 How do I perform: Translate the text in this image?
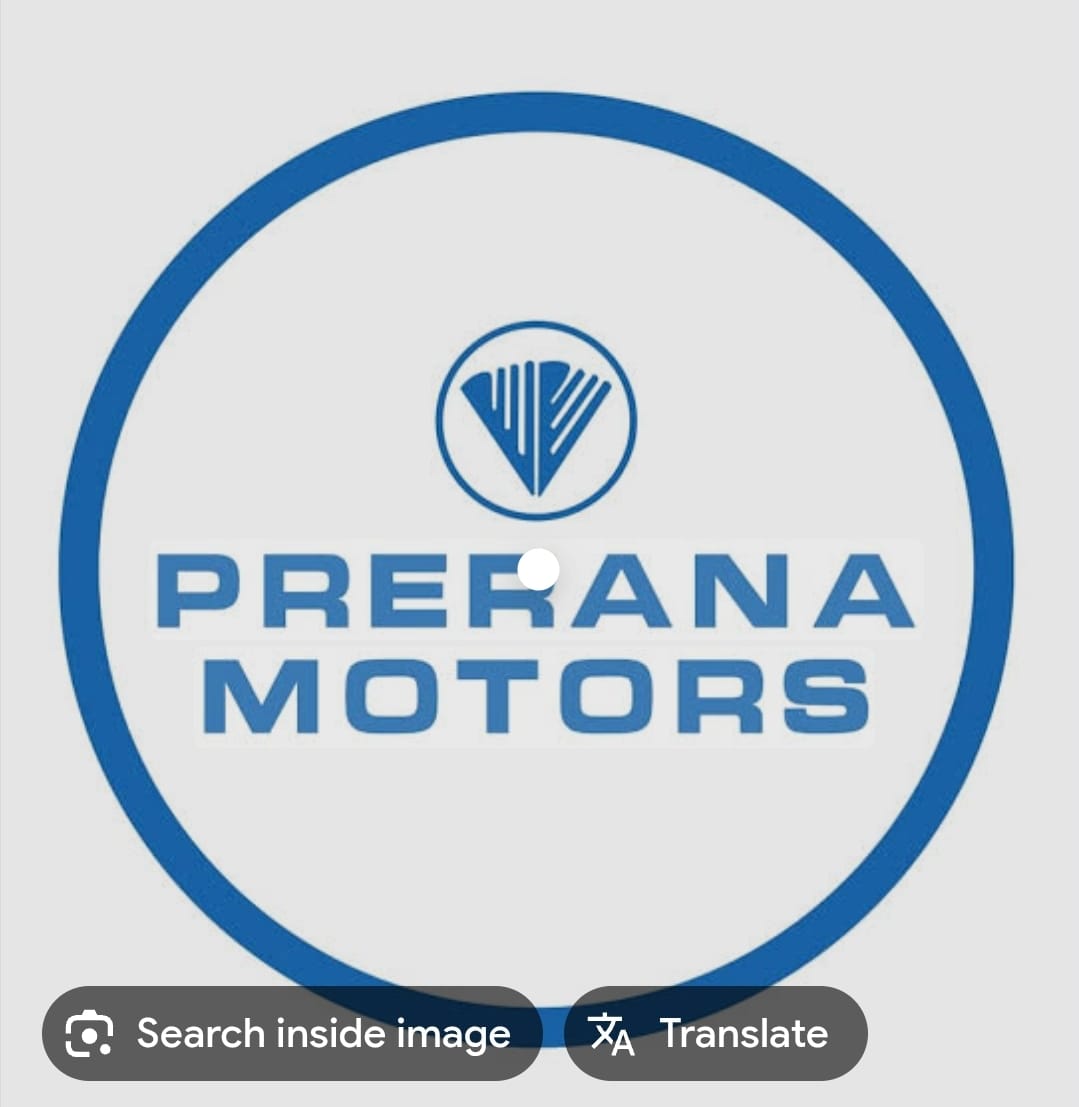point(715,1033)
